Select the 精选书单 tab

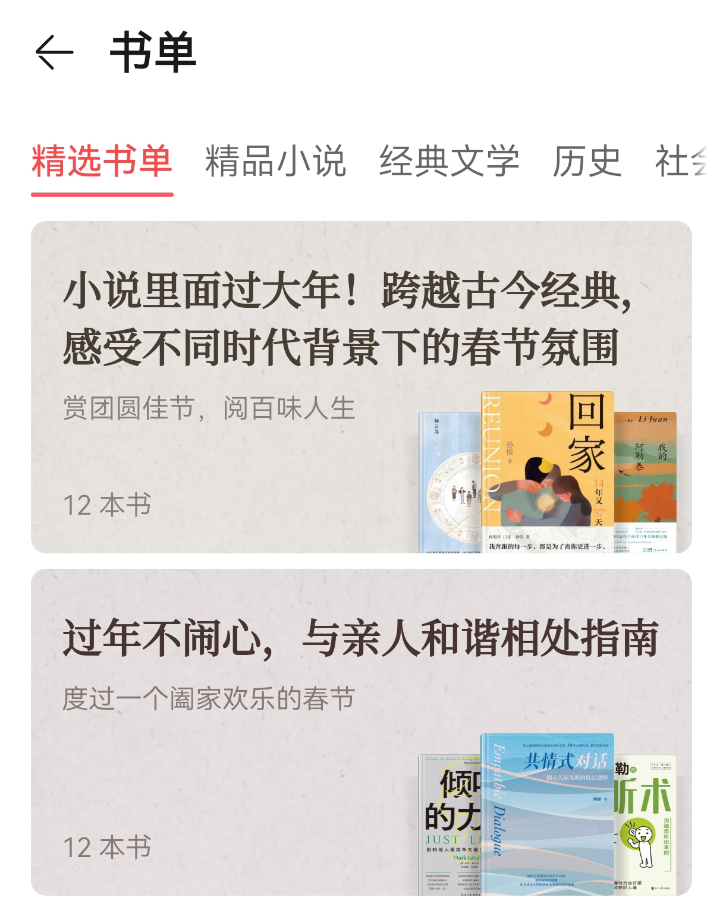(x=102, y=161)
